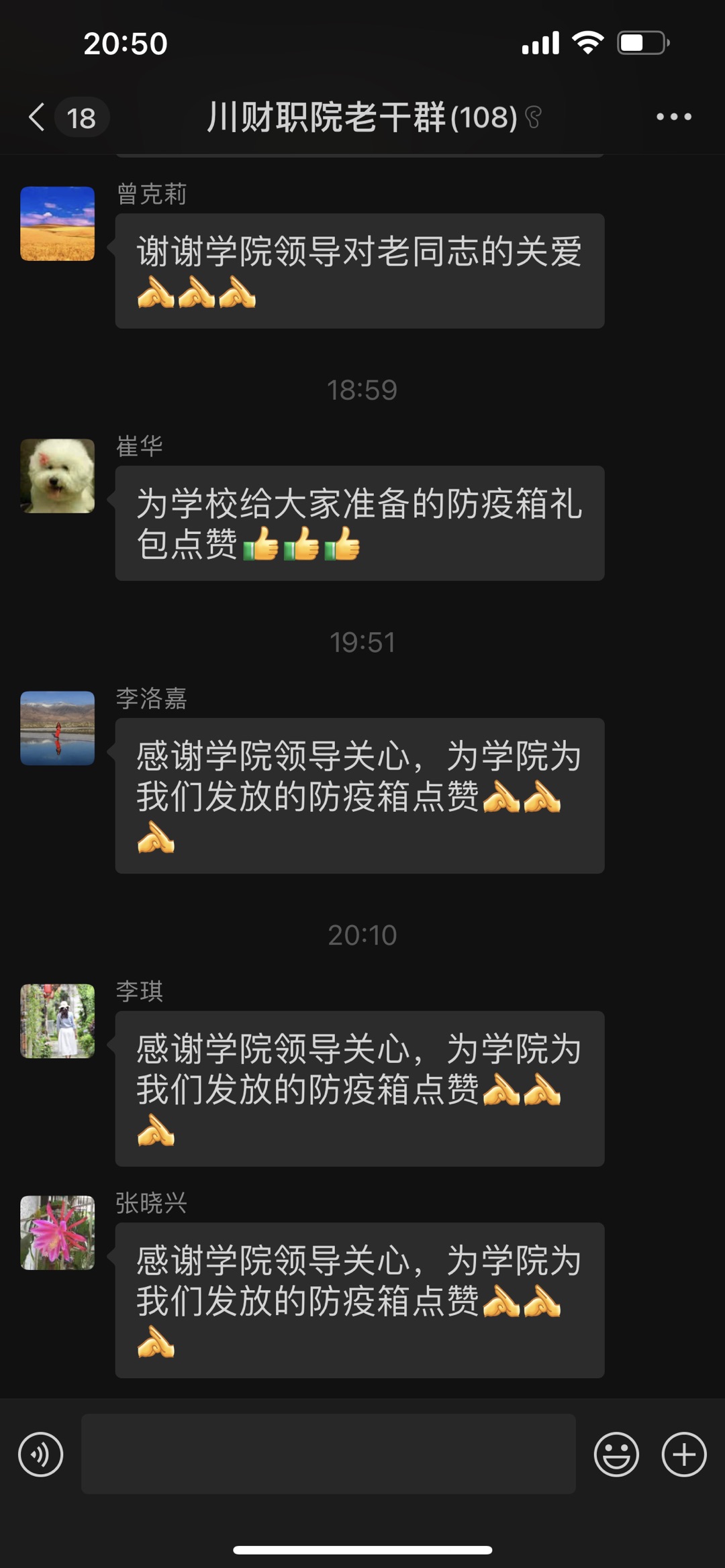Tap the message text field
725x1568 pixels.
pyautogui.click(x=328, y=1454)
